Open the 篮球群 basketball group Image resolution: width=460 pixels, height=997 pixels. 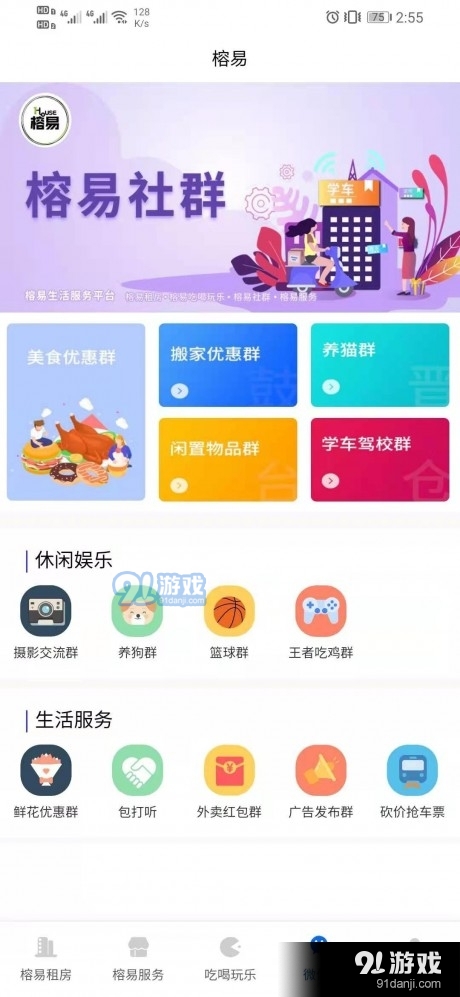pyautogui.click(x=229, y=622)
